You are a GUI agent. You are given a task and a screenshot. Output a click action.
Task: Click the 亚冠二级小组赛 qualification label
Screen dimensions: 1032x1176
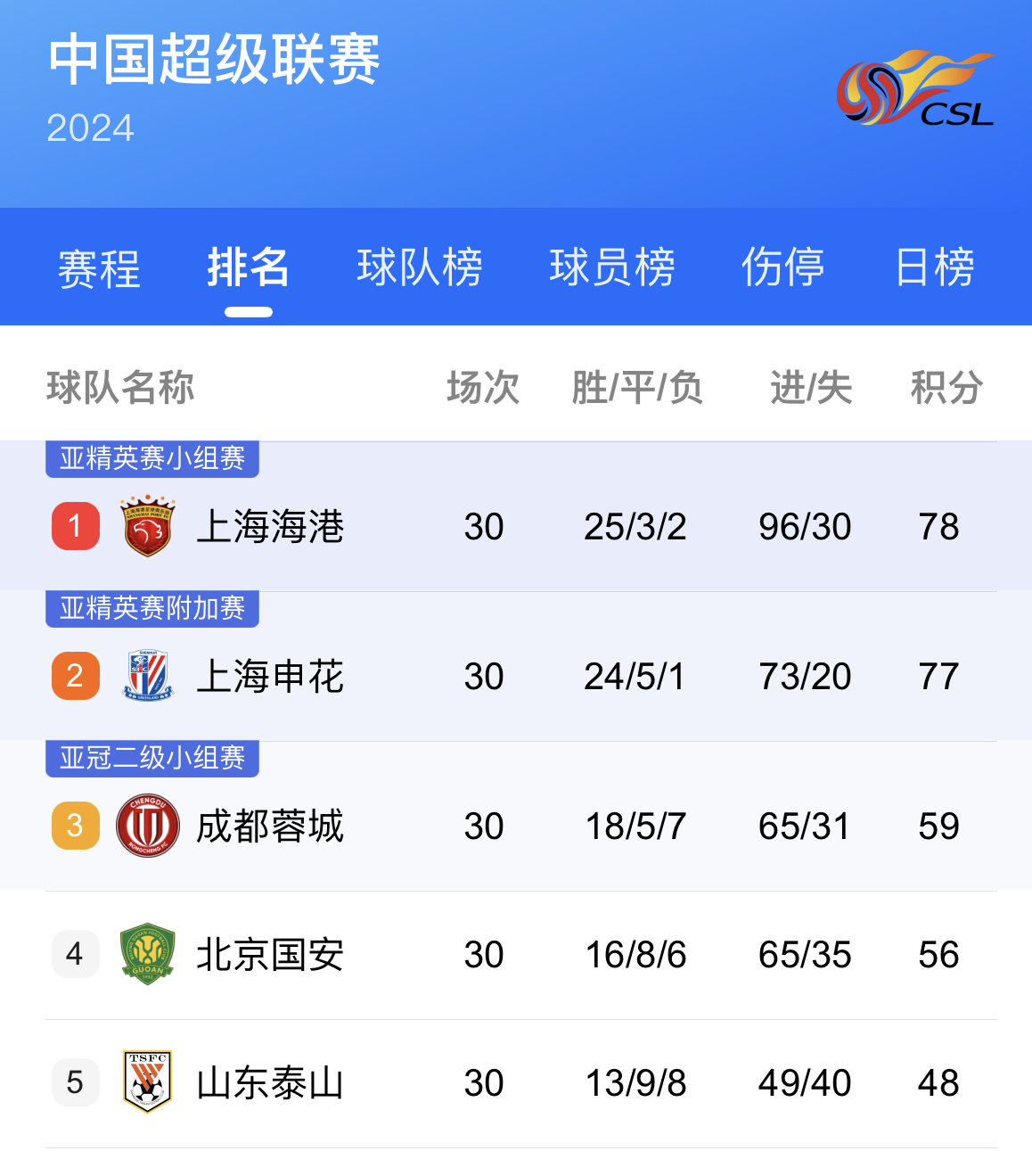(152, 759)
